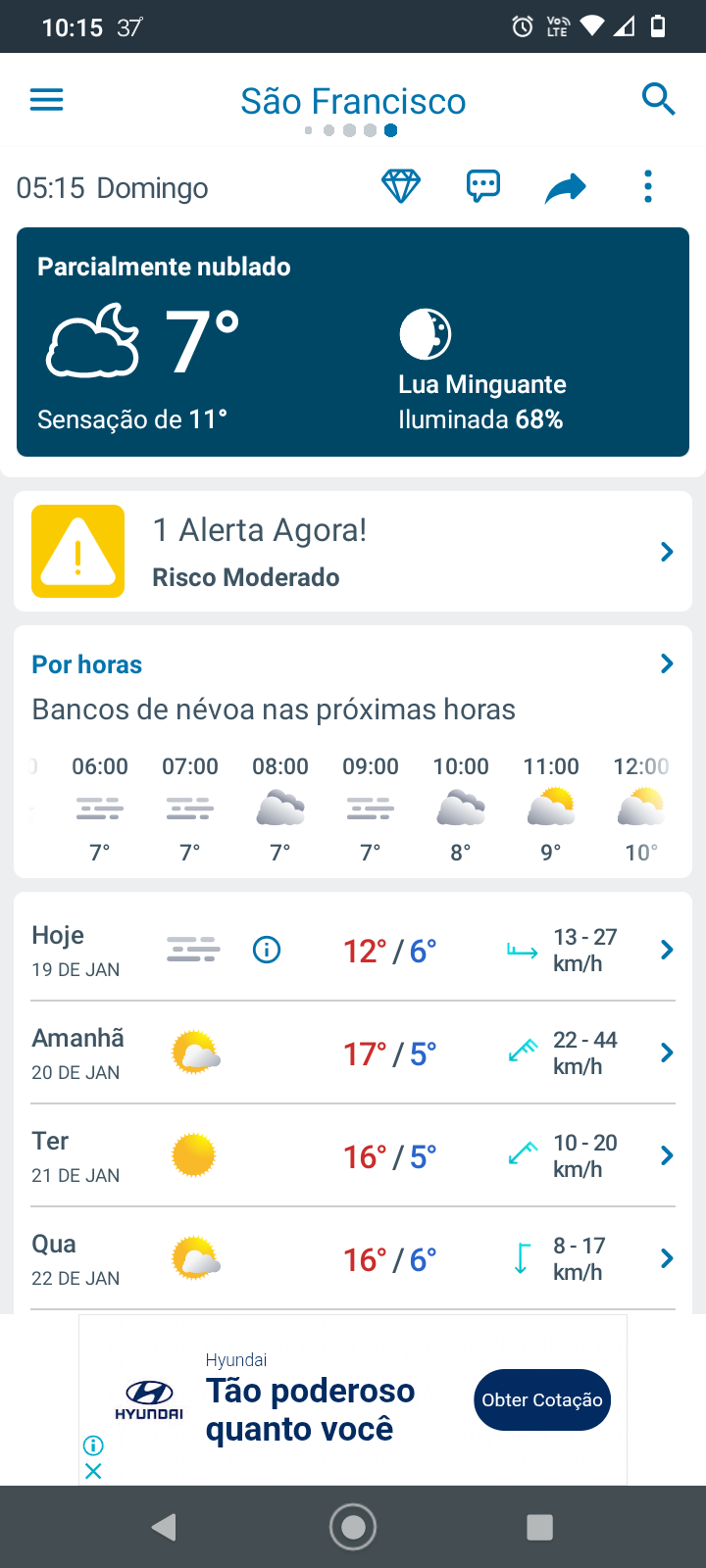
Task: Open the current conditions card
Action: (353, 342)
